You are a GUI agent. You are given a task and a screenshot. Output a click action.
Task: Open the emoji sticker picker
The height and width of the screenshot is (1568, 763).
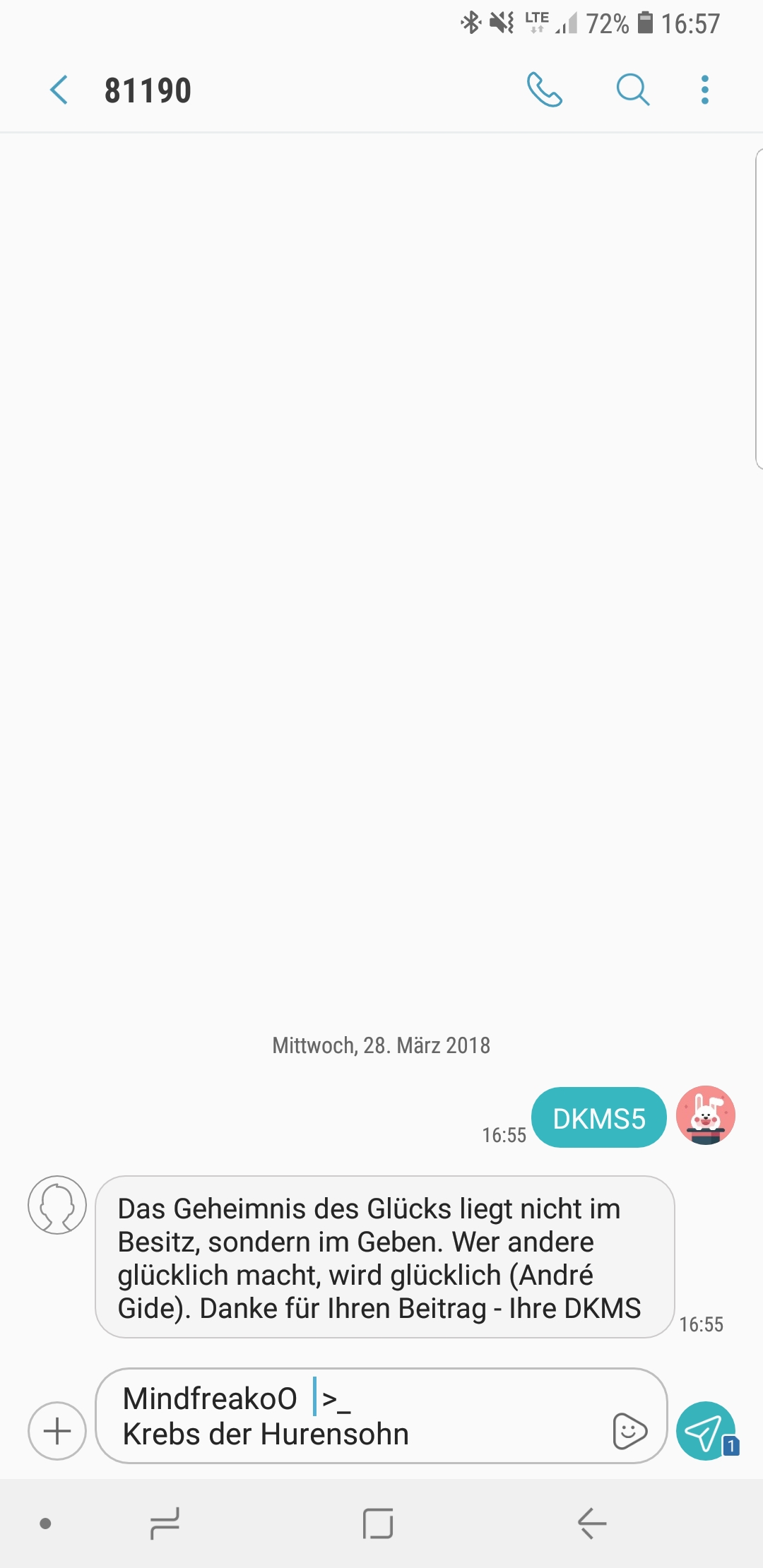[x=629, y=1431]
